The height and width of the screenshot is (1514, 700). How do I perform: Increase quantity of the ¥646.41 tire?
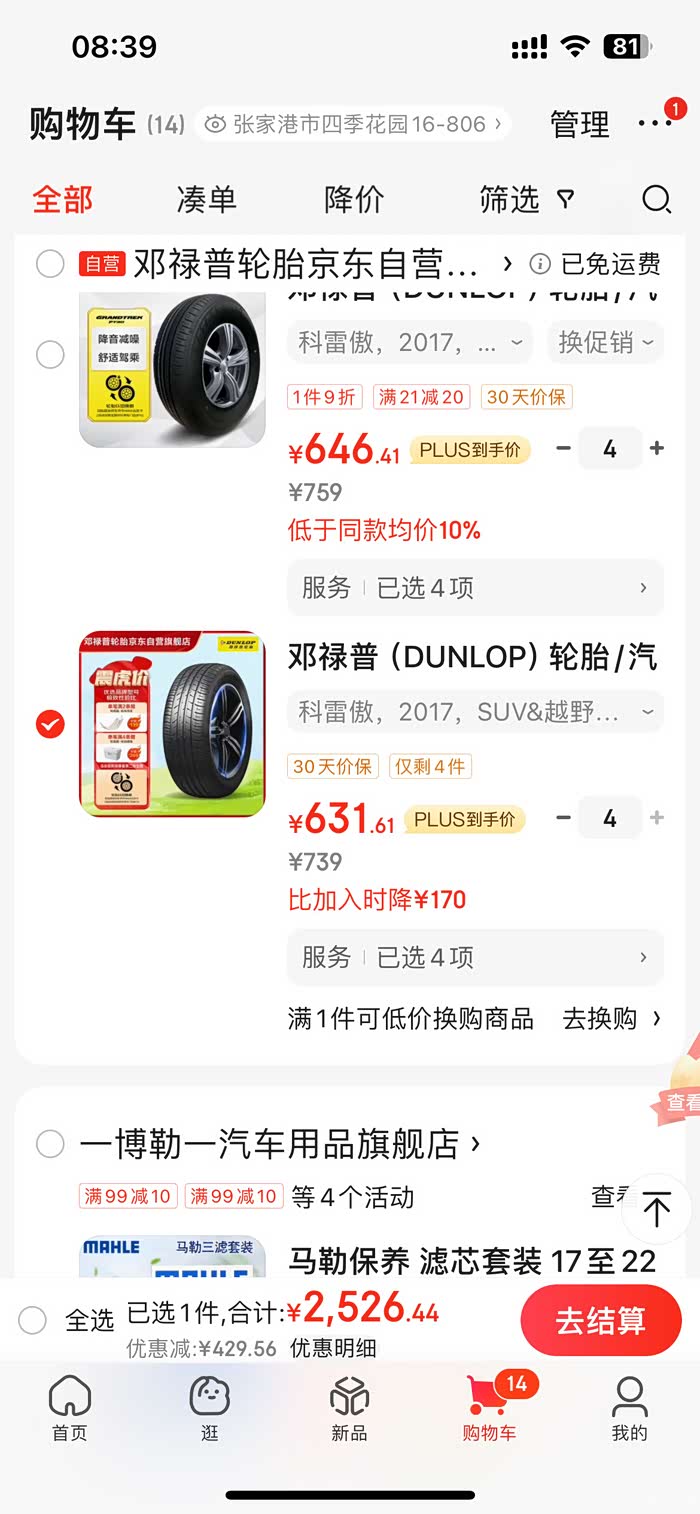657,448
